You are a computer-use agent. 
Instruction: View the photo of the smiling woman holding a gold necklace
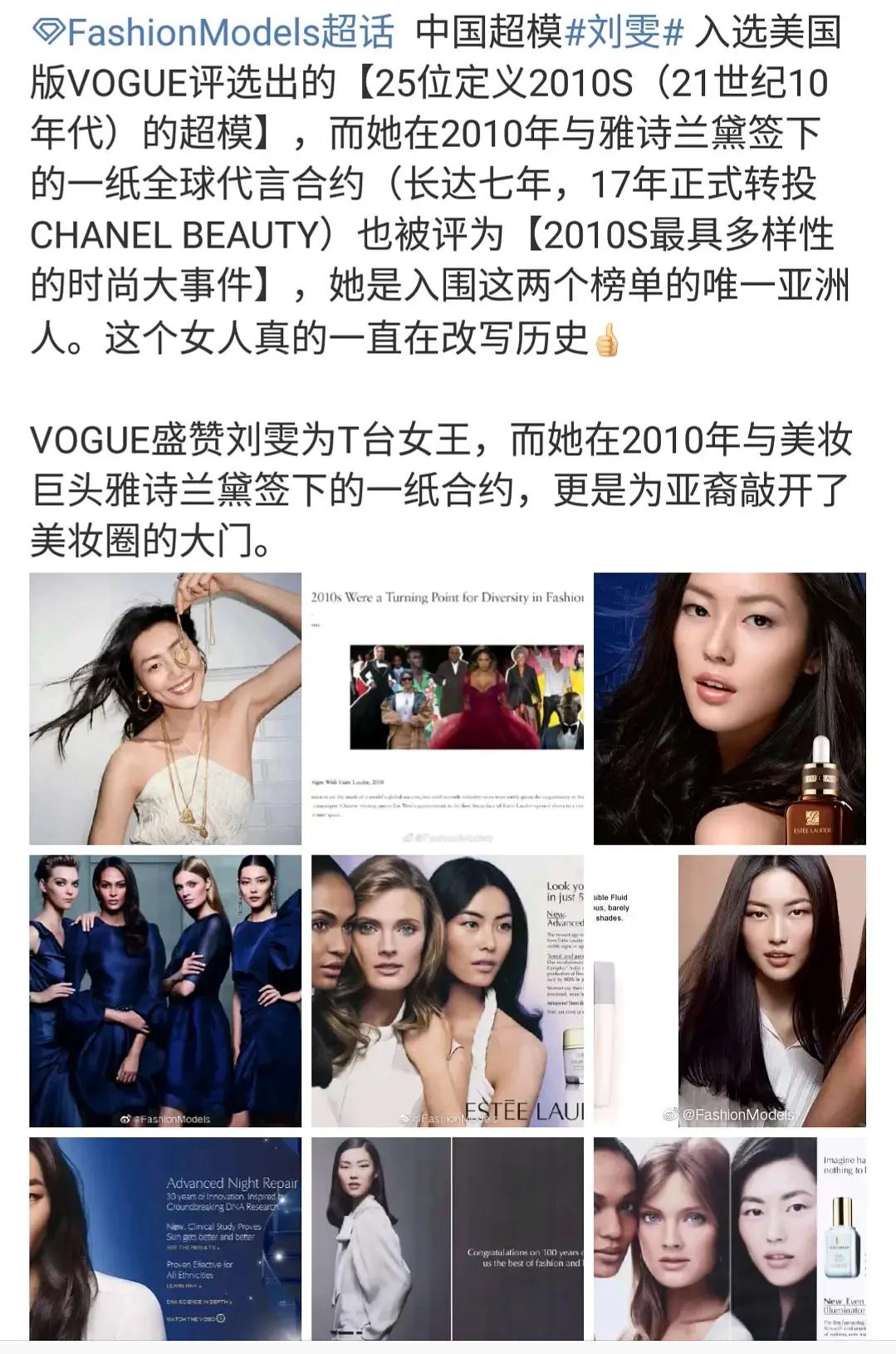click(x=165, y=709)
